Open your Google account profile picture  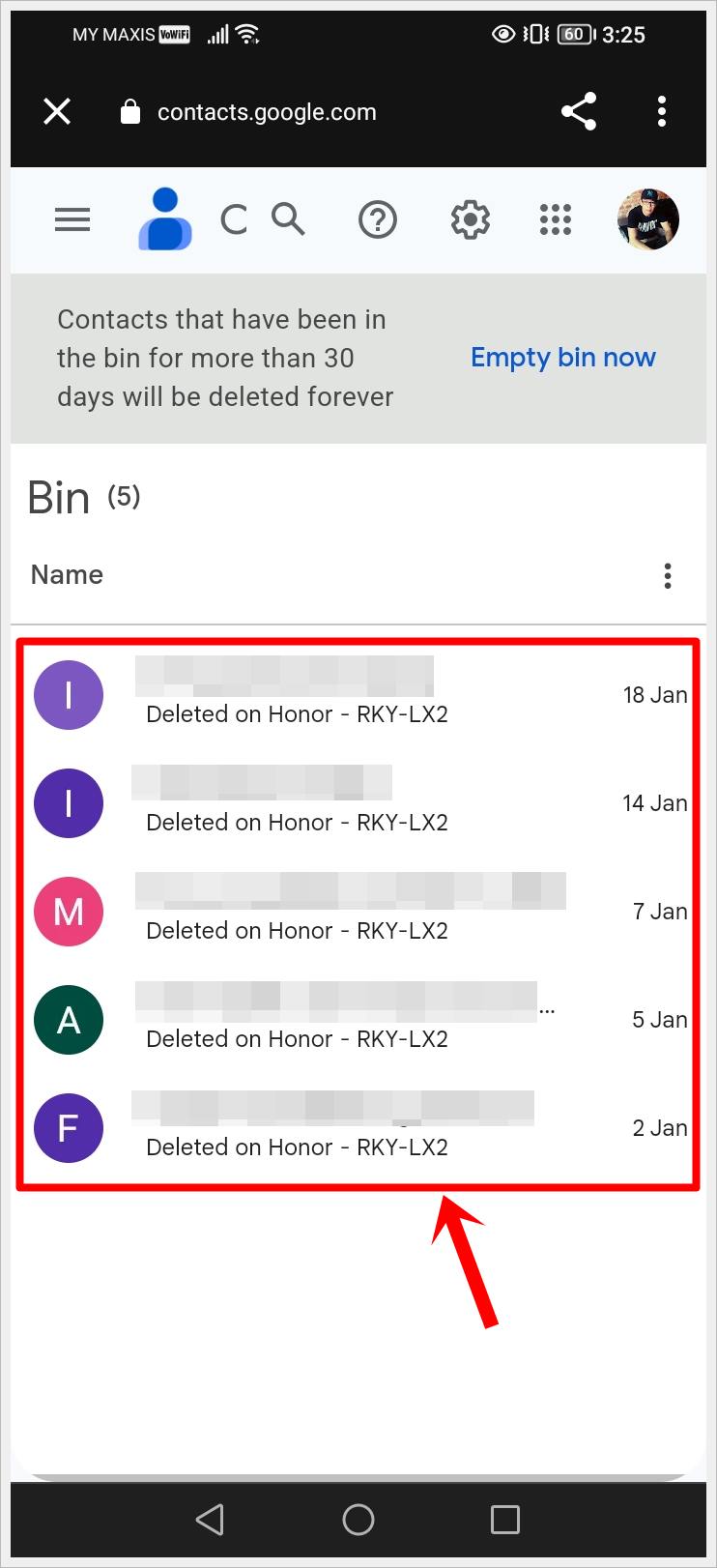[648, 219]
